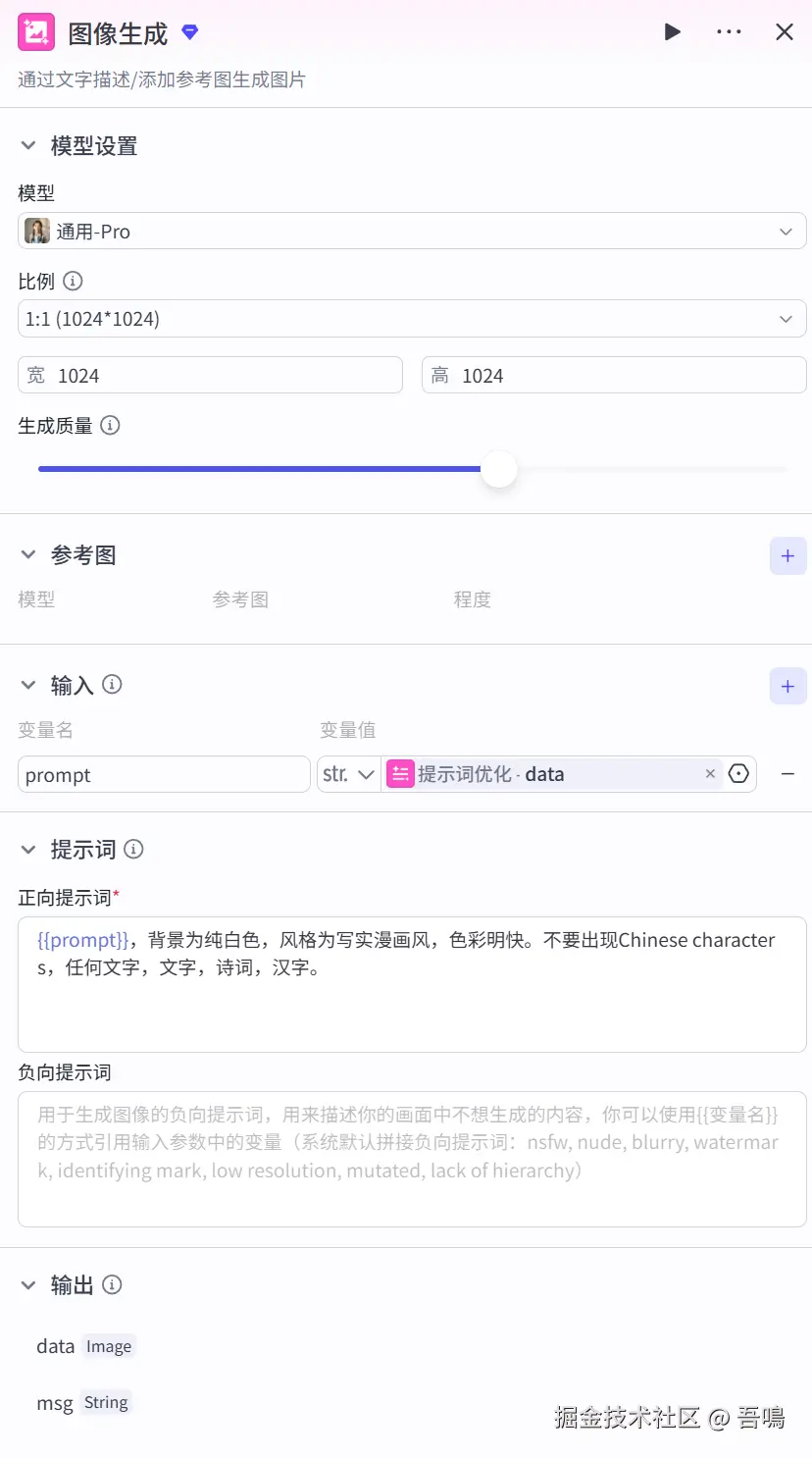Adjust the 生成质量 slider handle

click(499, 469)
